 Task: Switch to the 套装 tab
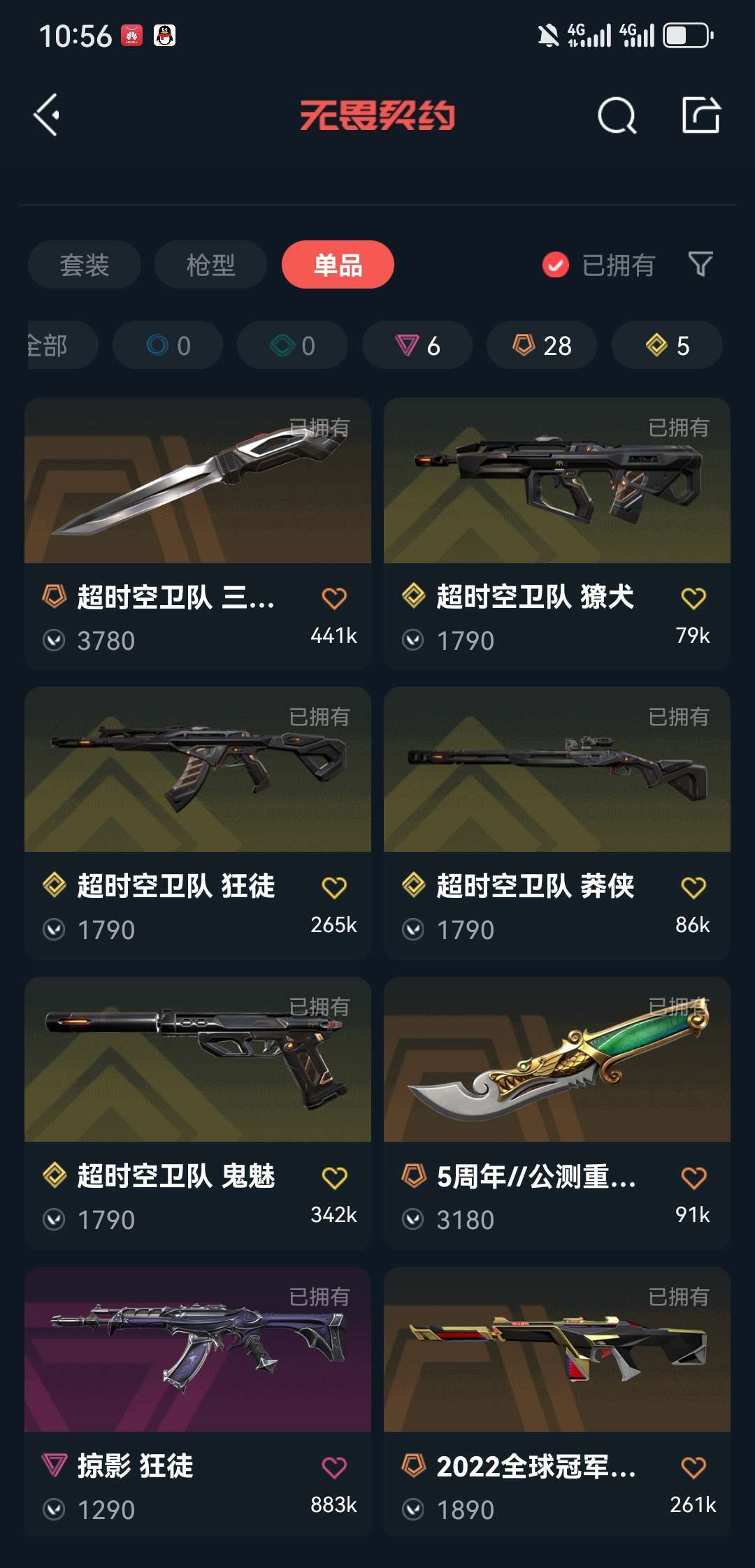click(83, 265)
